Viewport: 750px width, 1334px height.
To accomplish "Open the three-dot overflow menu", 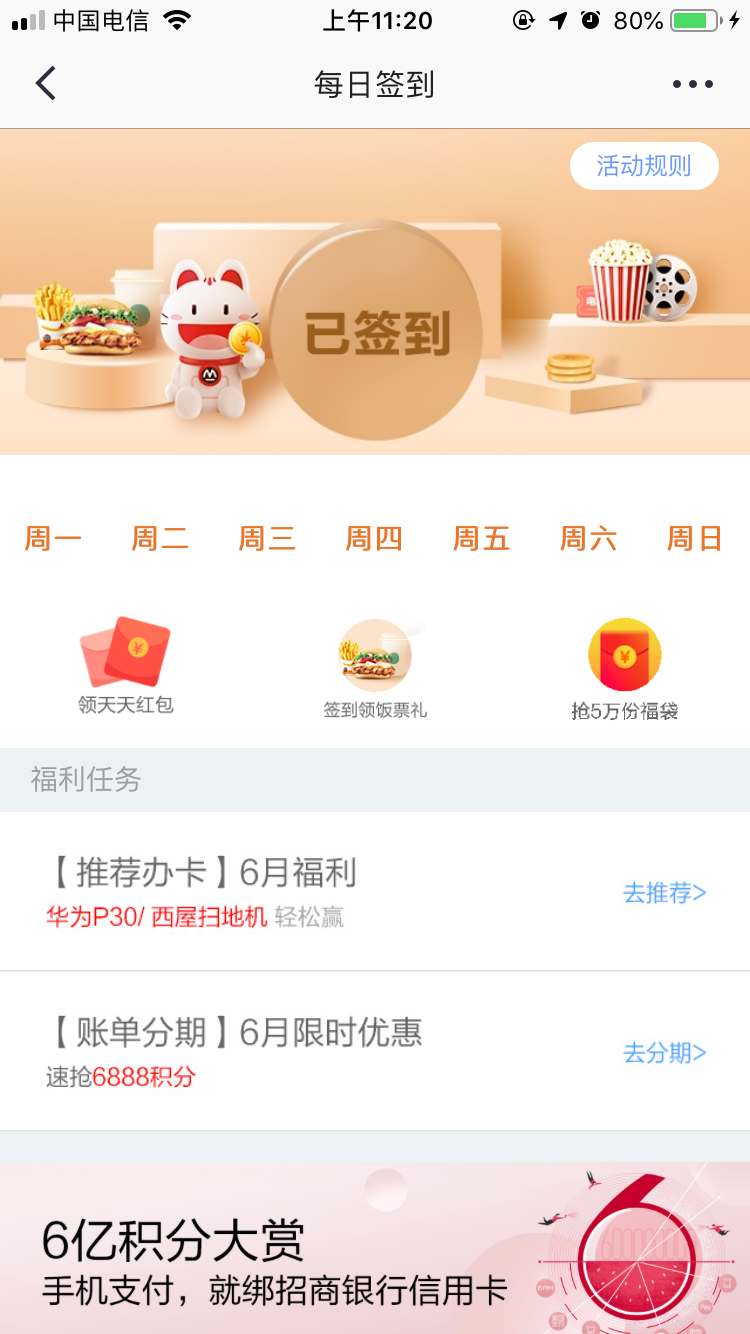I will click(692, 84).
